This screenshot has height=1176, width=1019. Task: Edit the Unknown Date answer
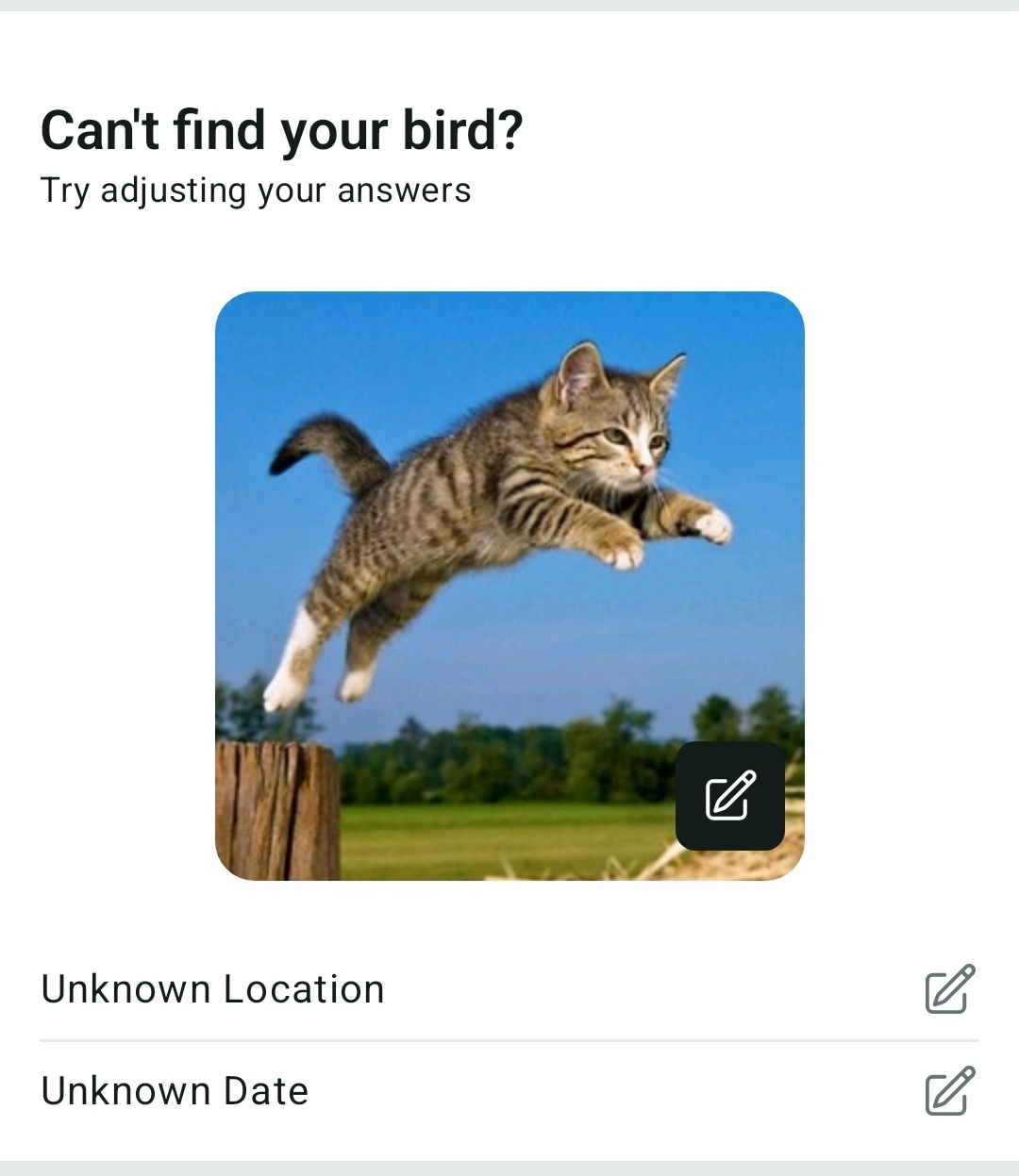pyautogui.click(x=949, y=1091)
